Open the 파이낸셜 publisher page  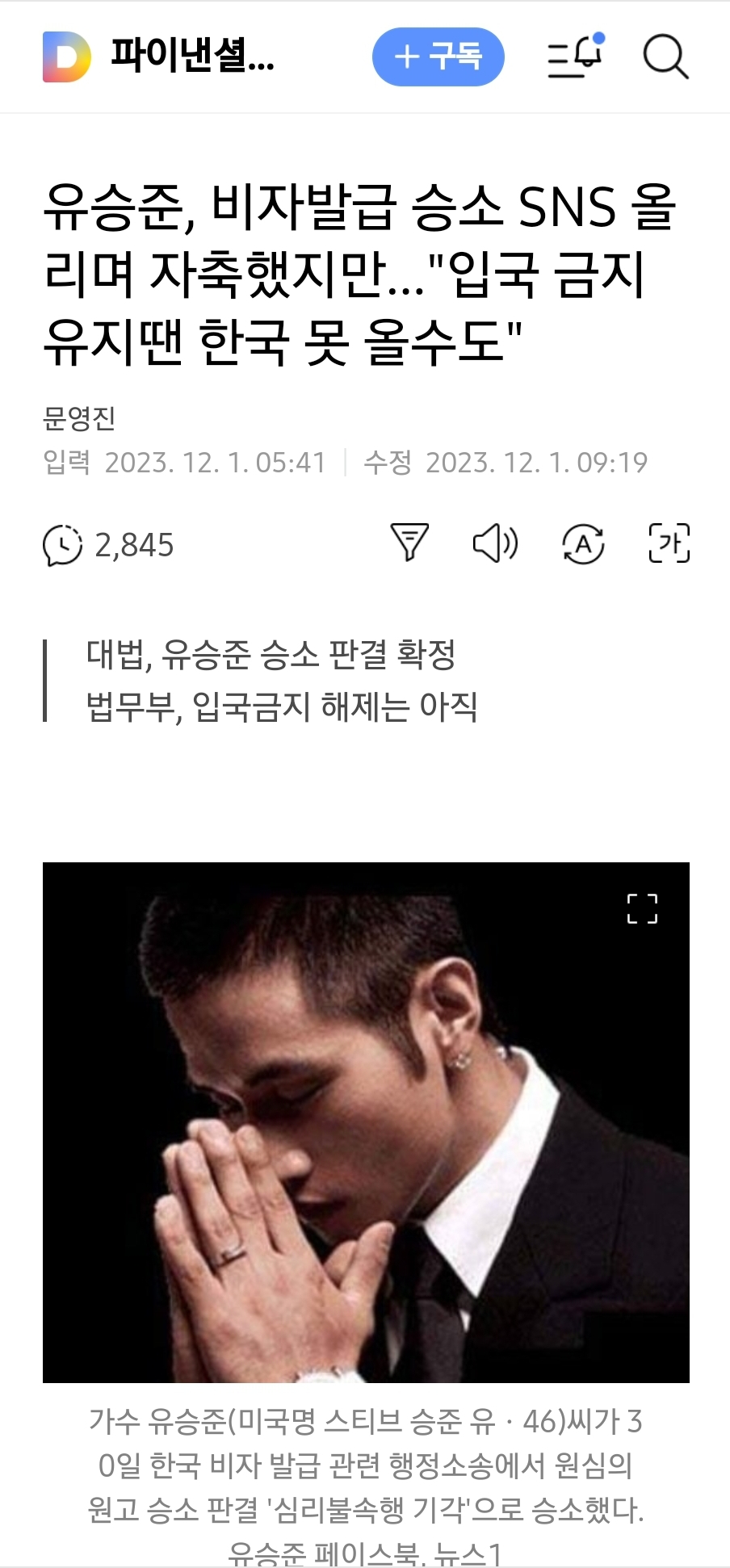pos(193,57)
